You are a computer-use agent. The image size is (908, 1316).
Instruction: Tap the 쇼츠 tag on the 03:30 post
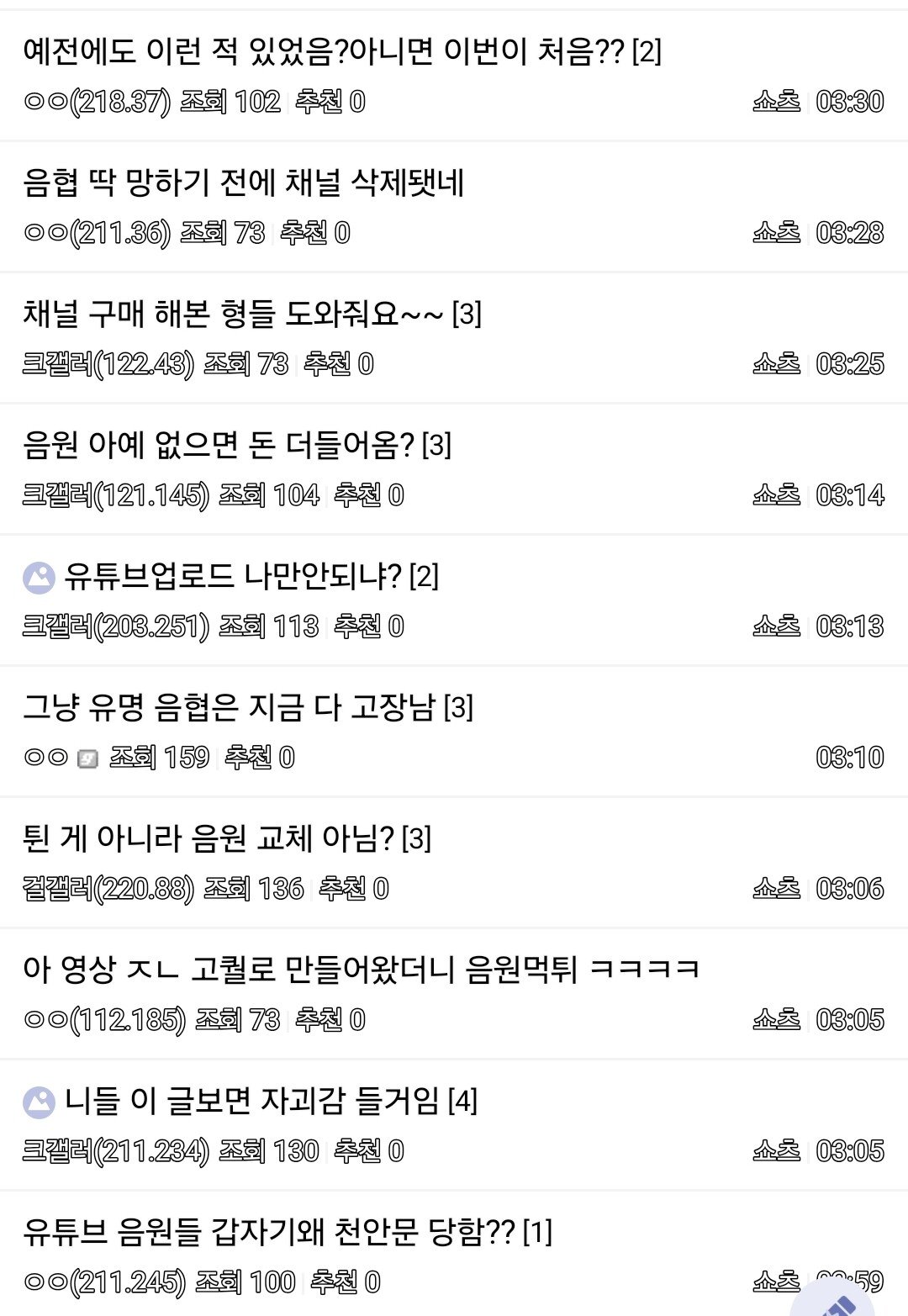click(x=776, y=102)
